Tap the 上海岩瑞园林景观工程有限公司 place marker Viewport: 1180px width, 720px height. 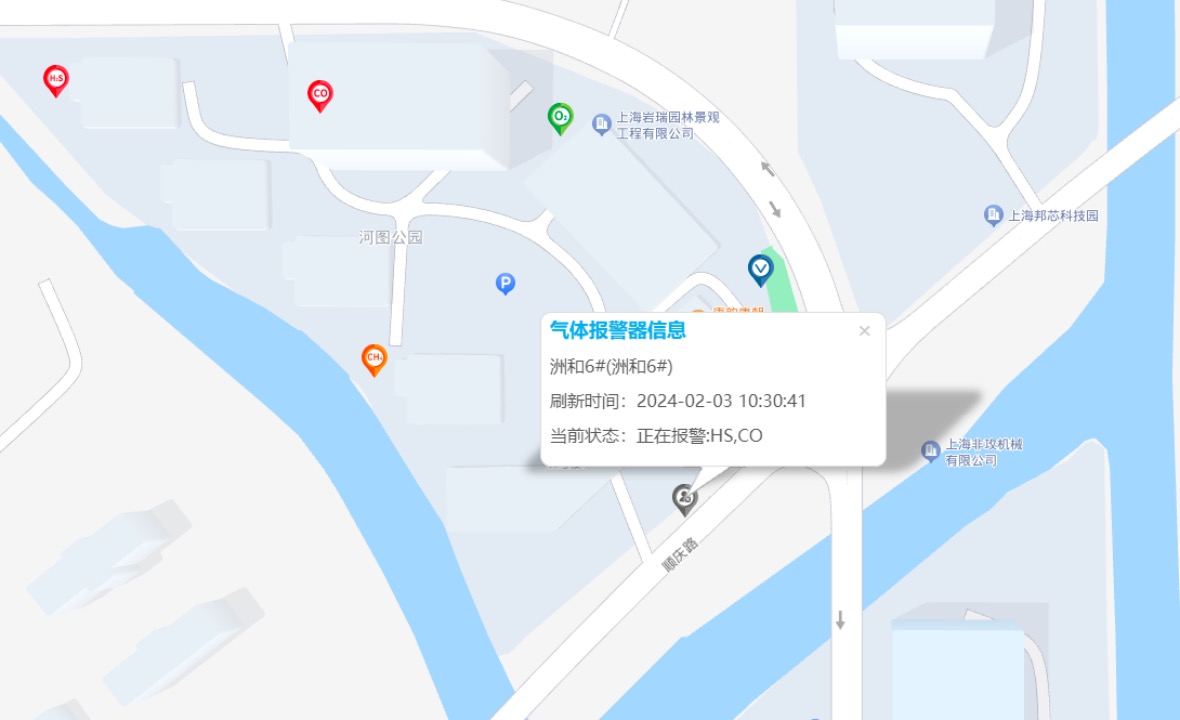coord(601,124)
